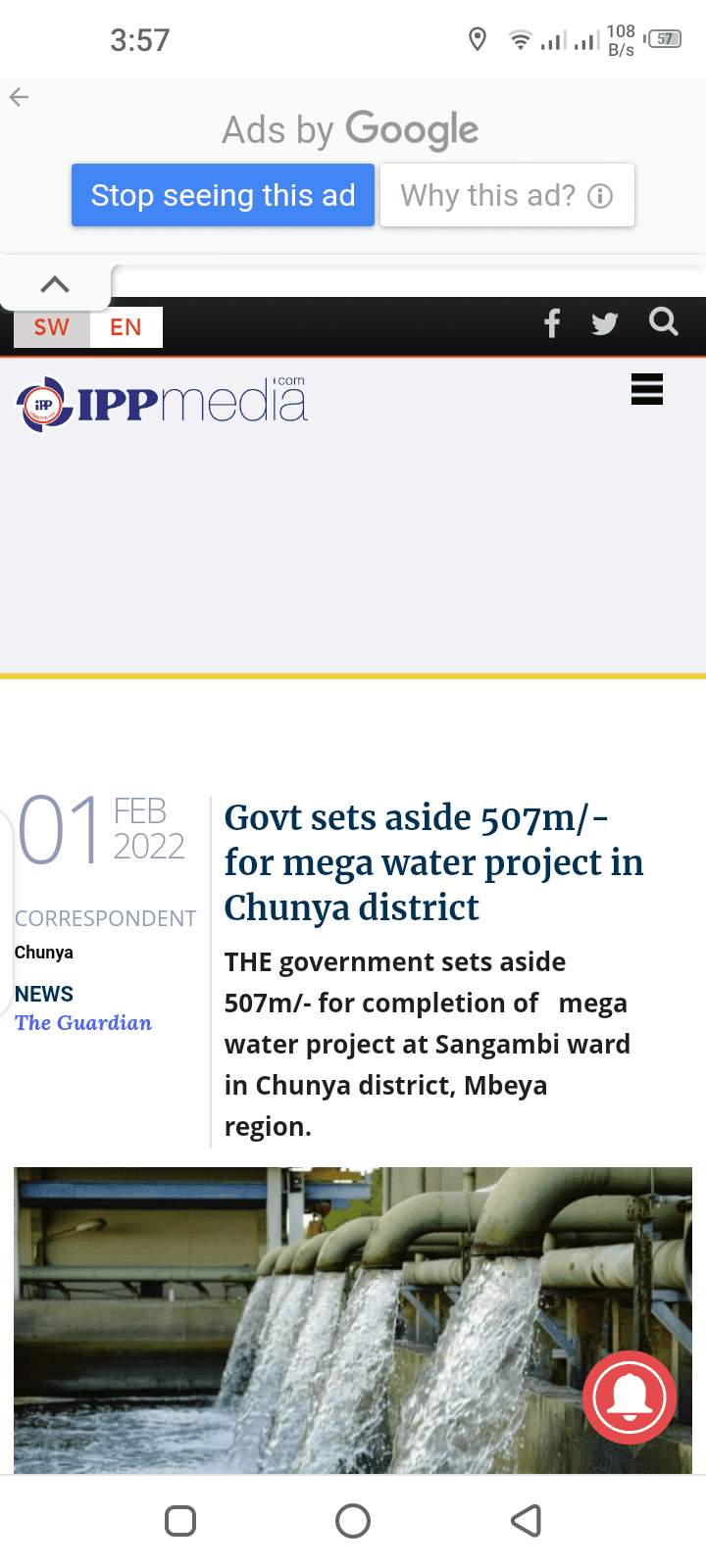Image resolution: width=706 pixels, height=1568 pixels.
Task: Open the NEWS category link
Action: [44, 994]
